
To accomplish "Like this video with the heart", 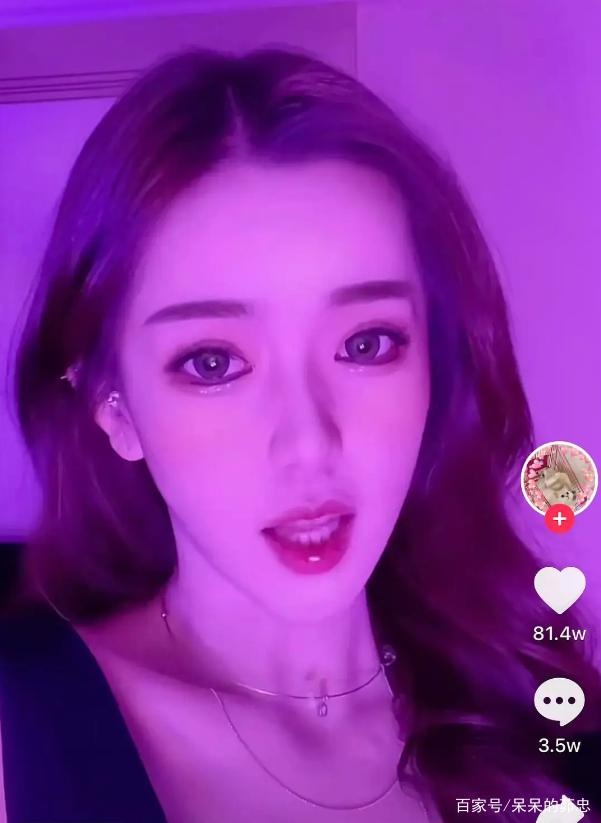I will pyautogui.click(x=559, y=590).
